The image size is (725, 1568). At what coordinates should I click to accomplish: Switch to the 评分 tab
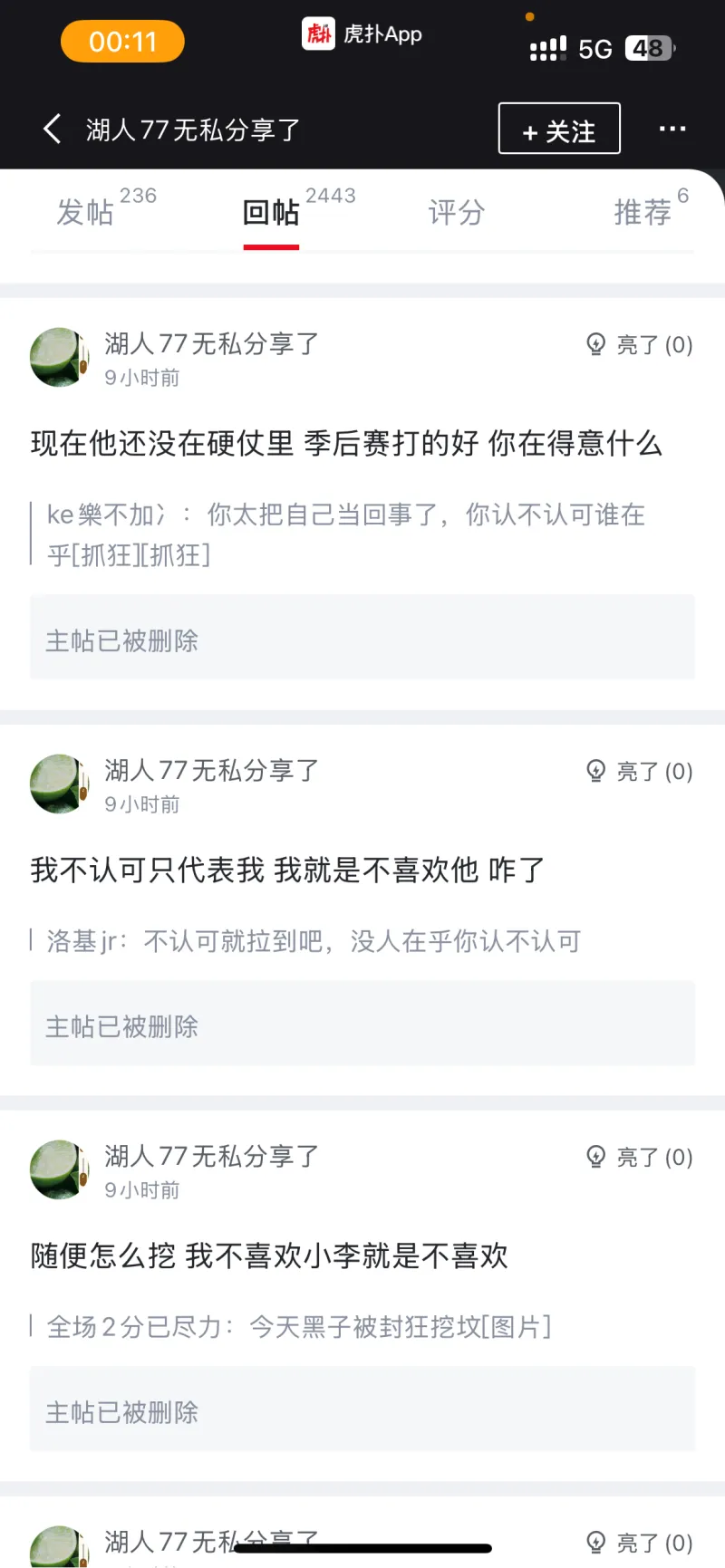tap(457, 212)
